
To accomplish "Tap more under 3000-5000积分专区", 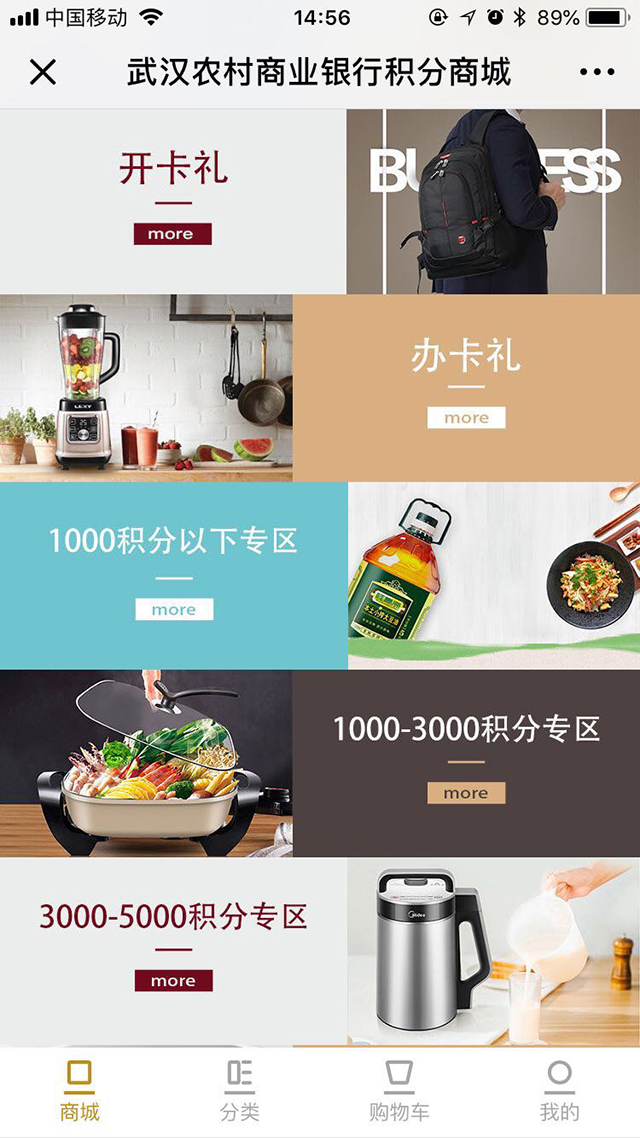I will 174,981.
